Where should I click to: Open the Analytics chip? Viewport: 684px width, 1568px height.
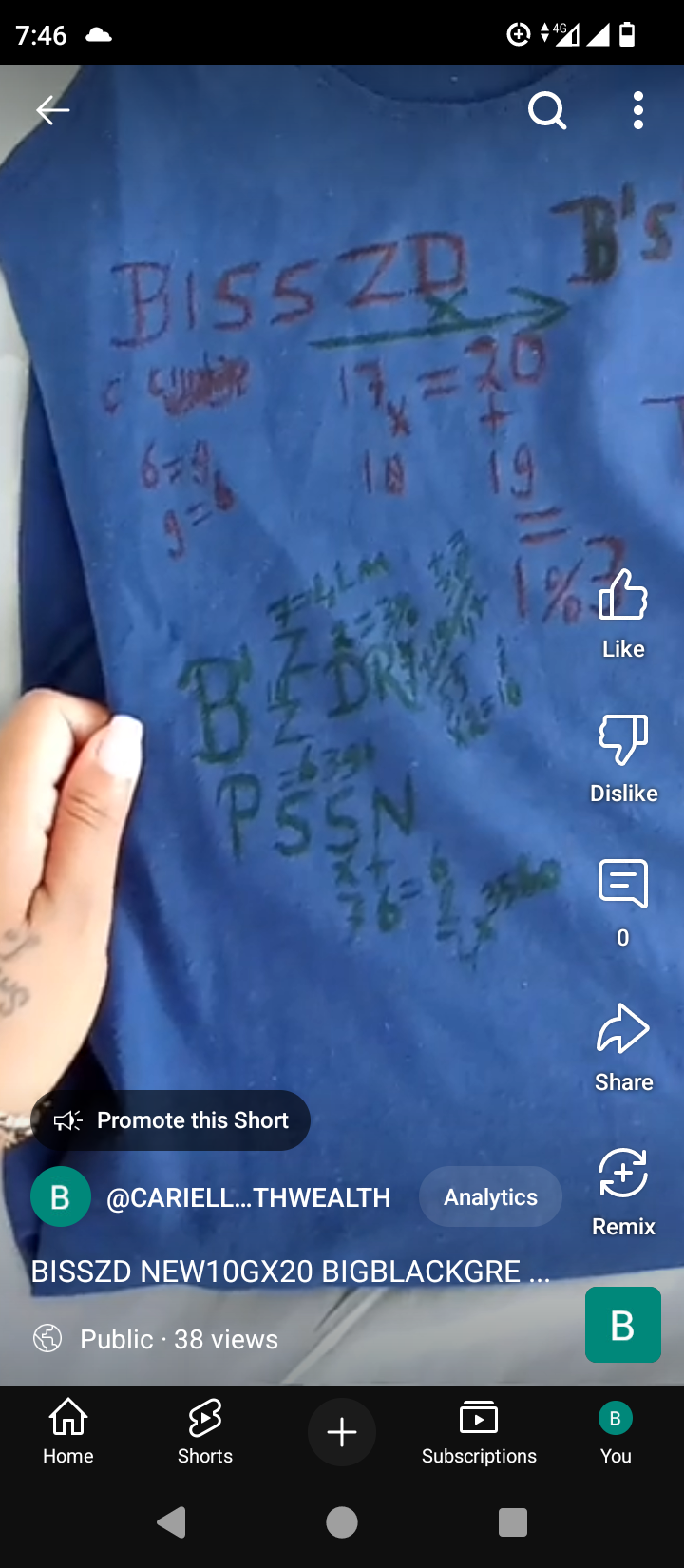(x=490, y=1197)
